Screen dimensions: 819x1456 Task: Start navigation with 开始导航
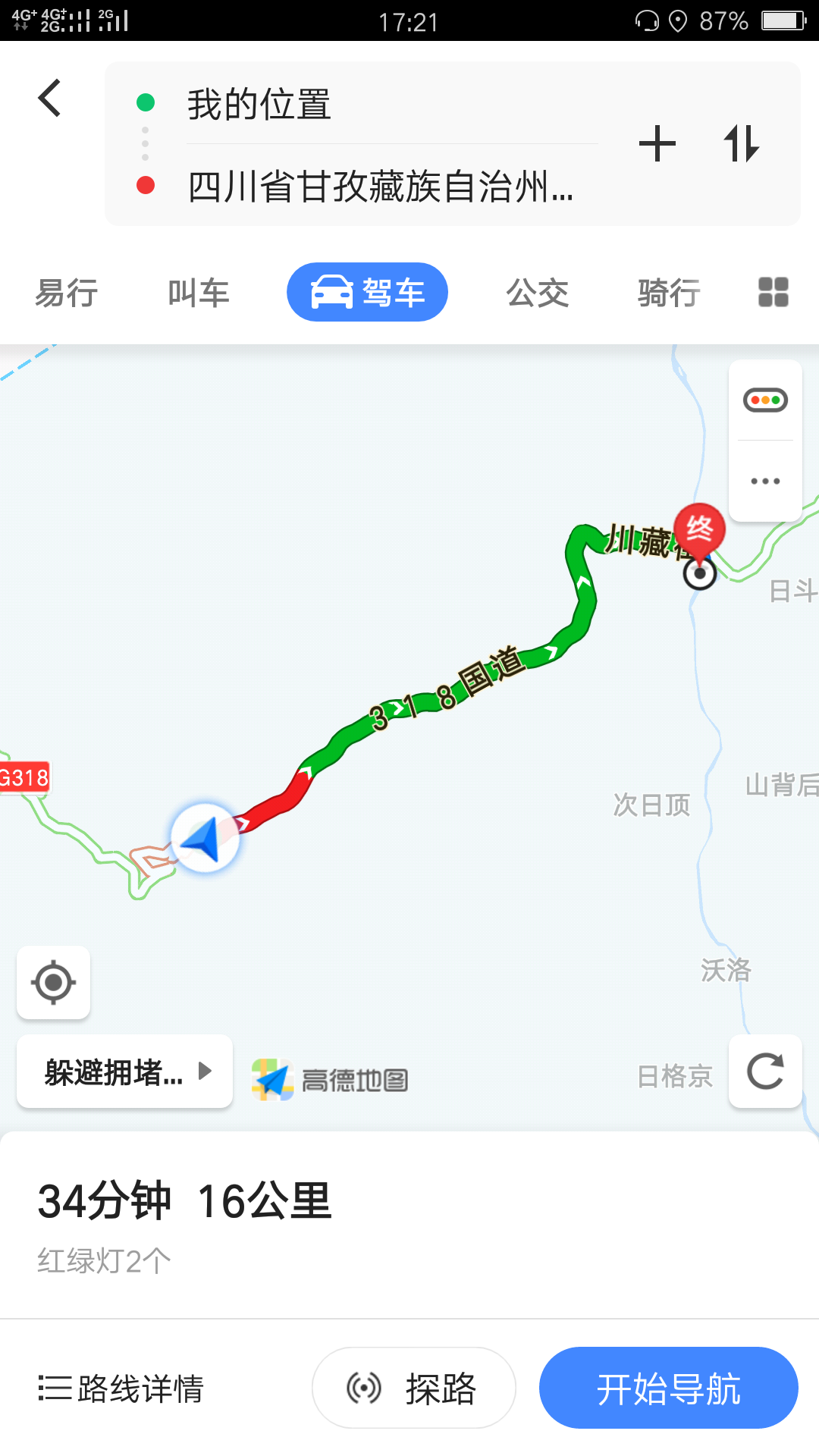[669, 1388]
